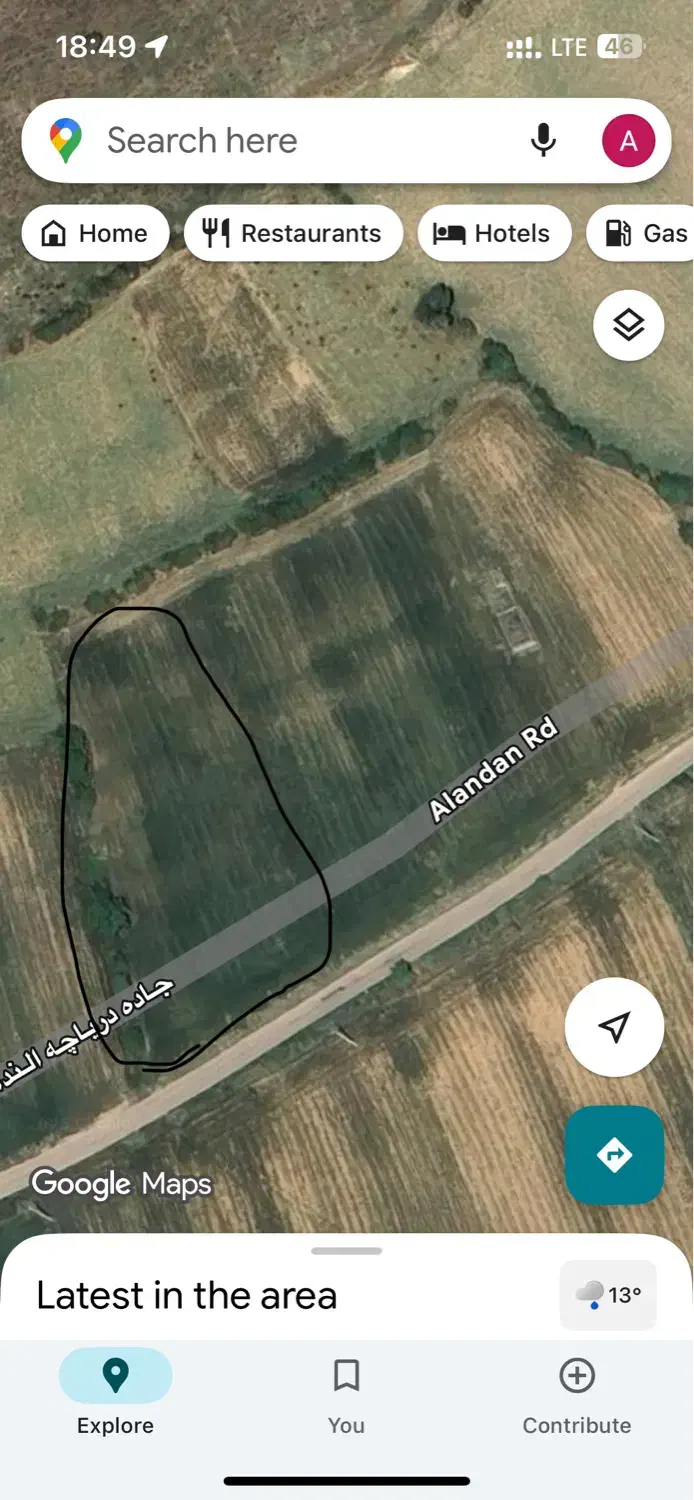This screenshot has width=694, height=1500.
Task: Start voice search with the microphone
Action: click(x=543, y=141)
